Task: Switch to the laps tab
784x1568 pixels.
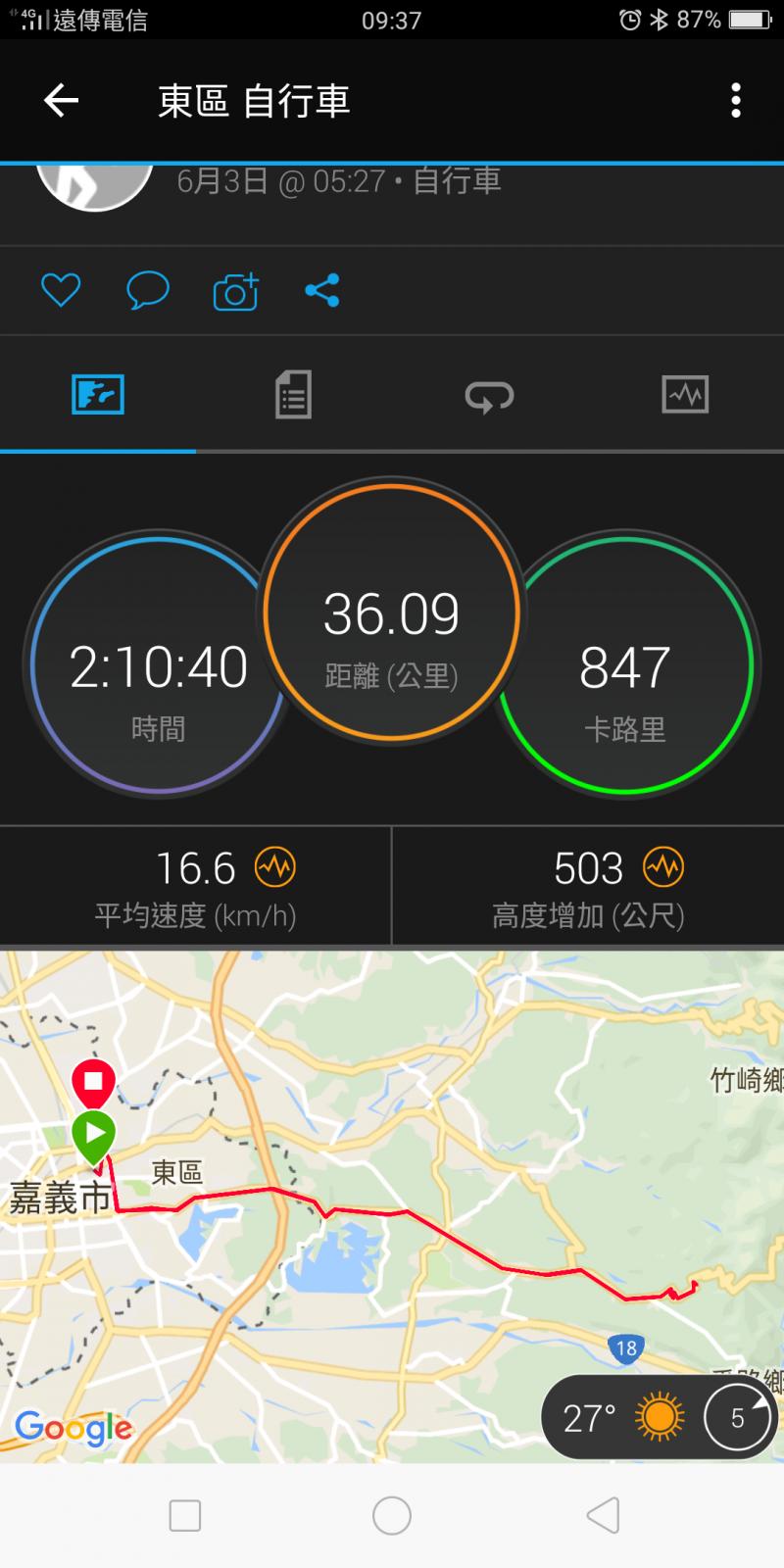Action: coord(489,395)
